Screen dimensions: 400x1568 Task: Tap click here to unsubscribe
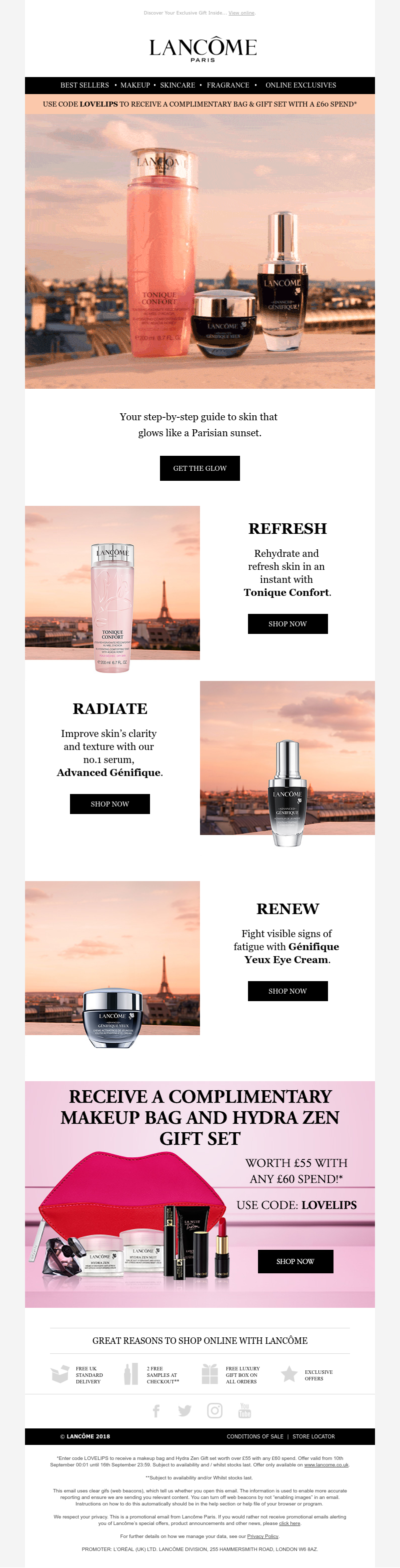(289, 1523)
